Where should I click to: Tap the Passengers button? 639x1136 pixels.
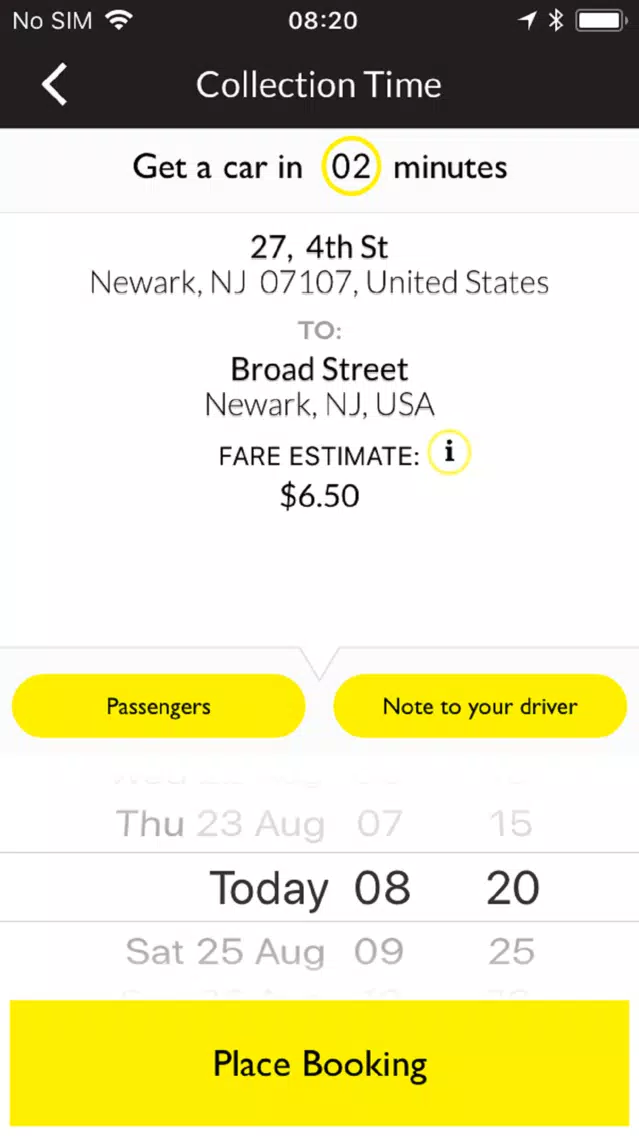pos(159,706)
